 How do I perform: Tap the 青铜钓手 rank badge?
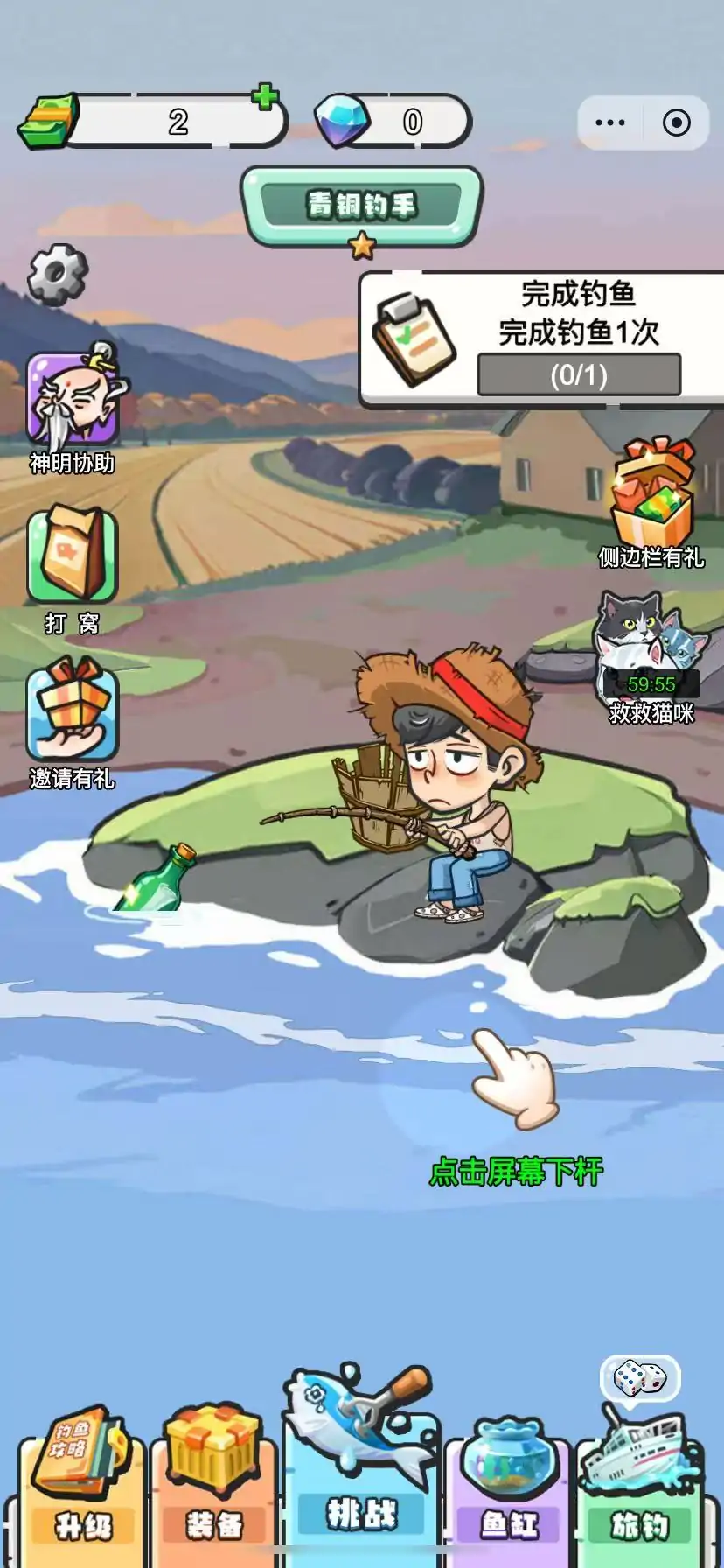[x=361, y=206]
